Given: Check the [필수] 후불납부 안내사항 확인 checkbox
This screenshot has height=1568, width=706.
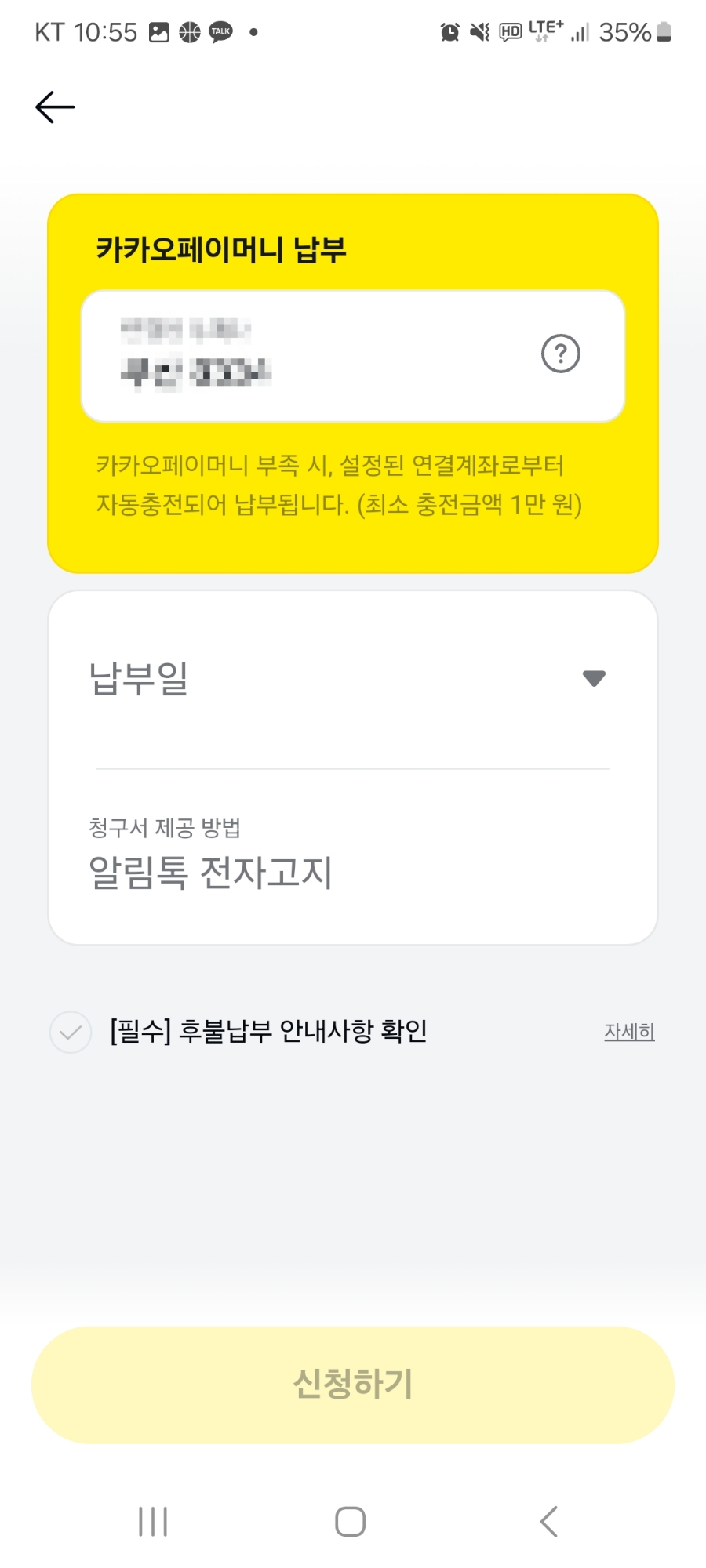Looking at the screenshot, I should point(71,1032).
